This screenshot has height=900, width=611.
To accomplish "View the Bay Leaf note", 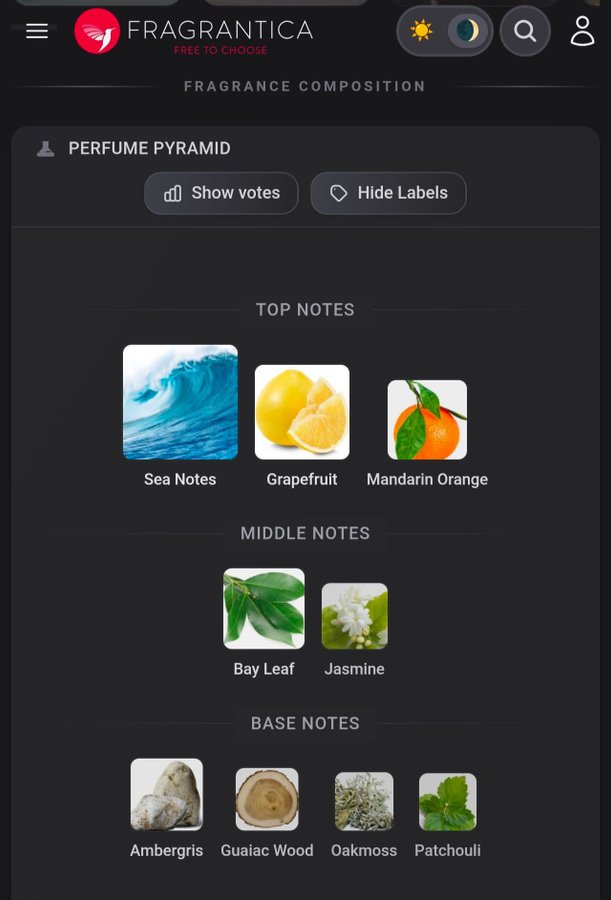I will [264, 609].
